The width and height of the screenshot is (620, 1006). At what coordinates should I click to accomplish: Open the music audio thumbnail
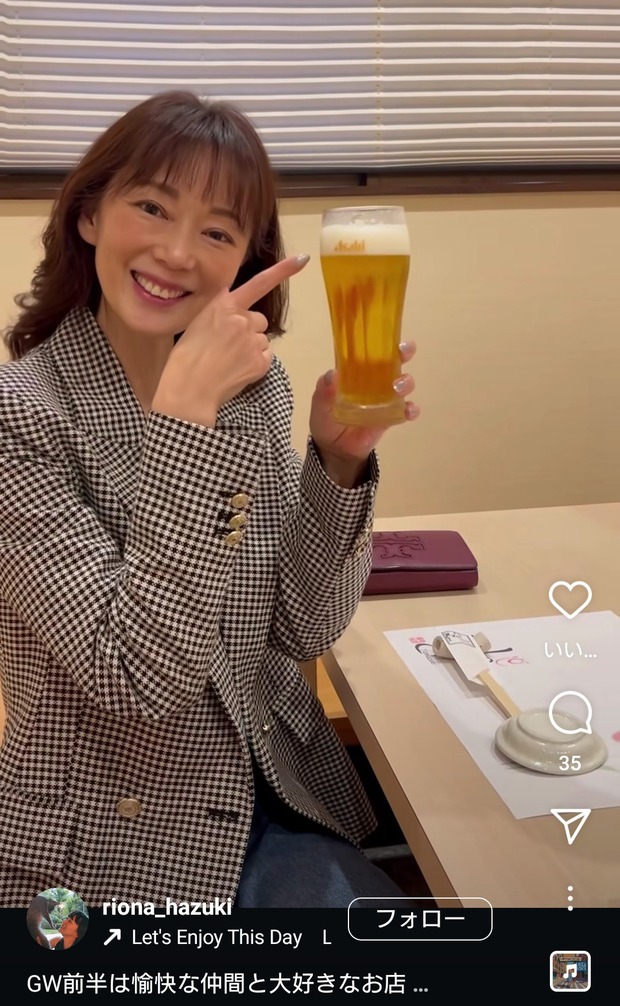[x=570, y=971]
